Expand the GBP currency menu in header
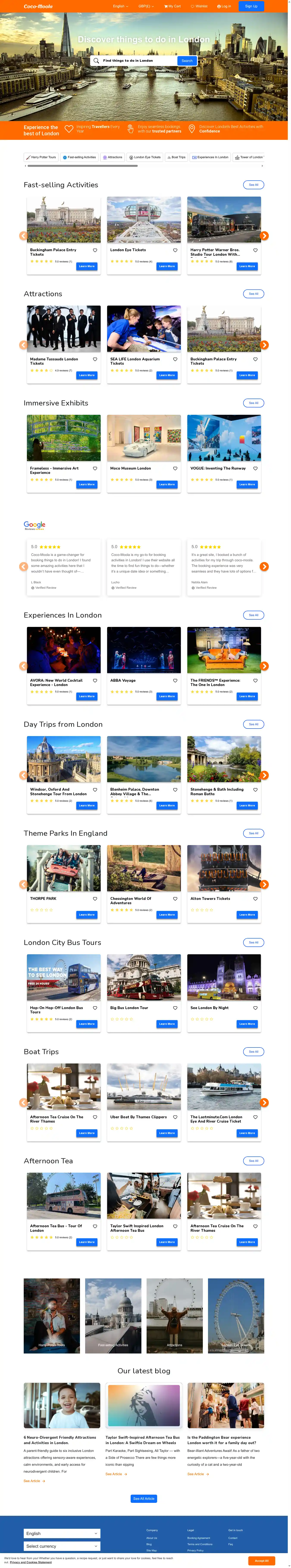The height and width of the screenshot is (1568, 291). [x=146, y=6]
